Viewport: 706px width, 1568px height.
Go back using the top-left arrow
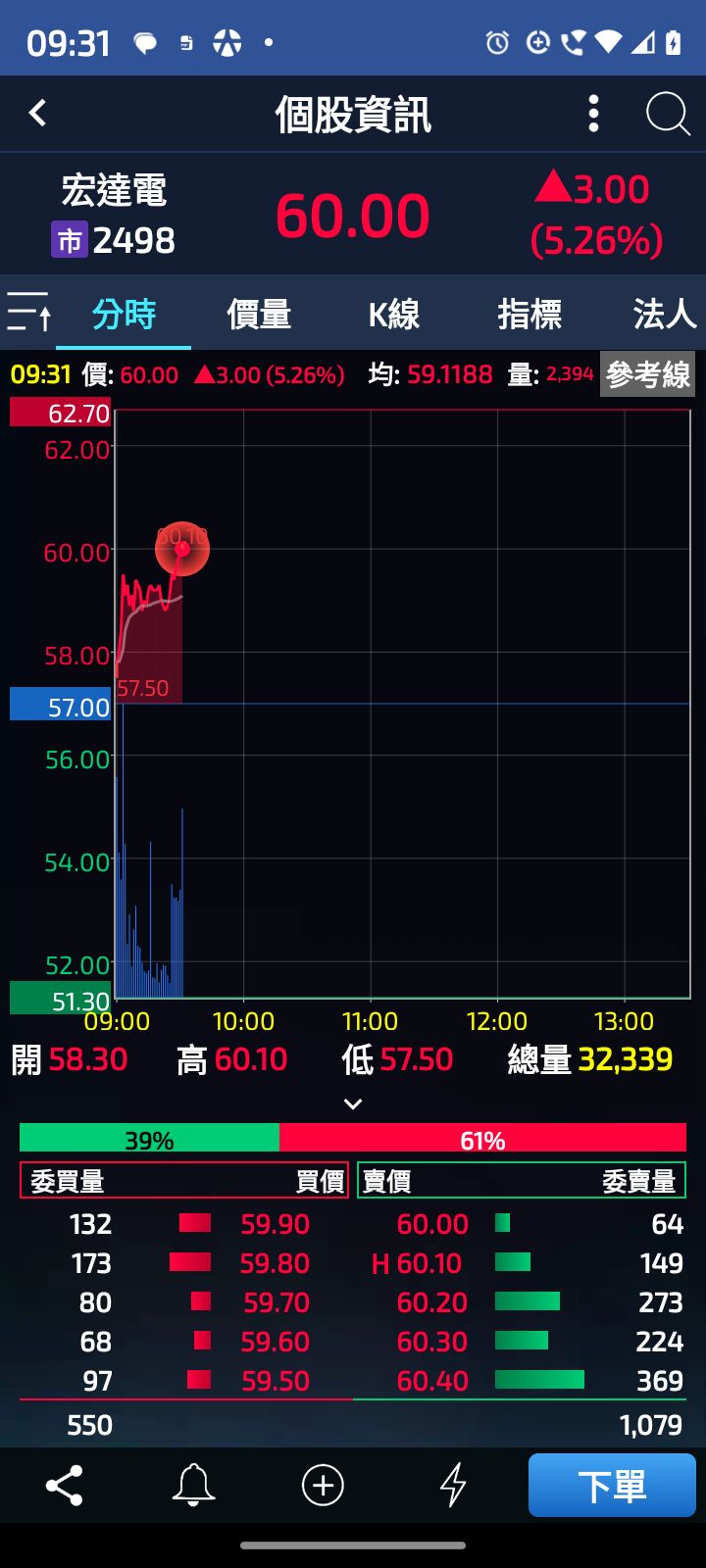[x=38, y=114]
